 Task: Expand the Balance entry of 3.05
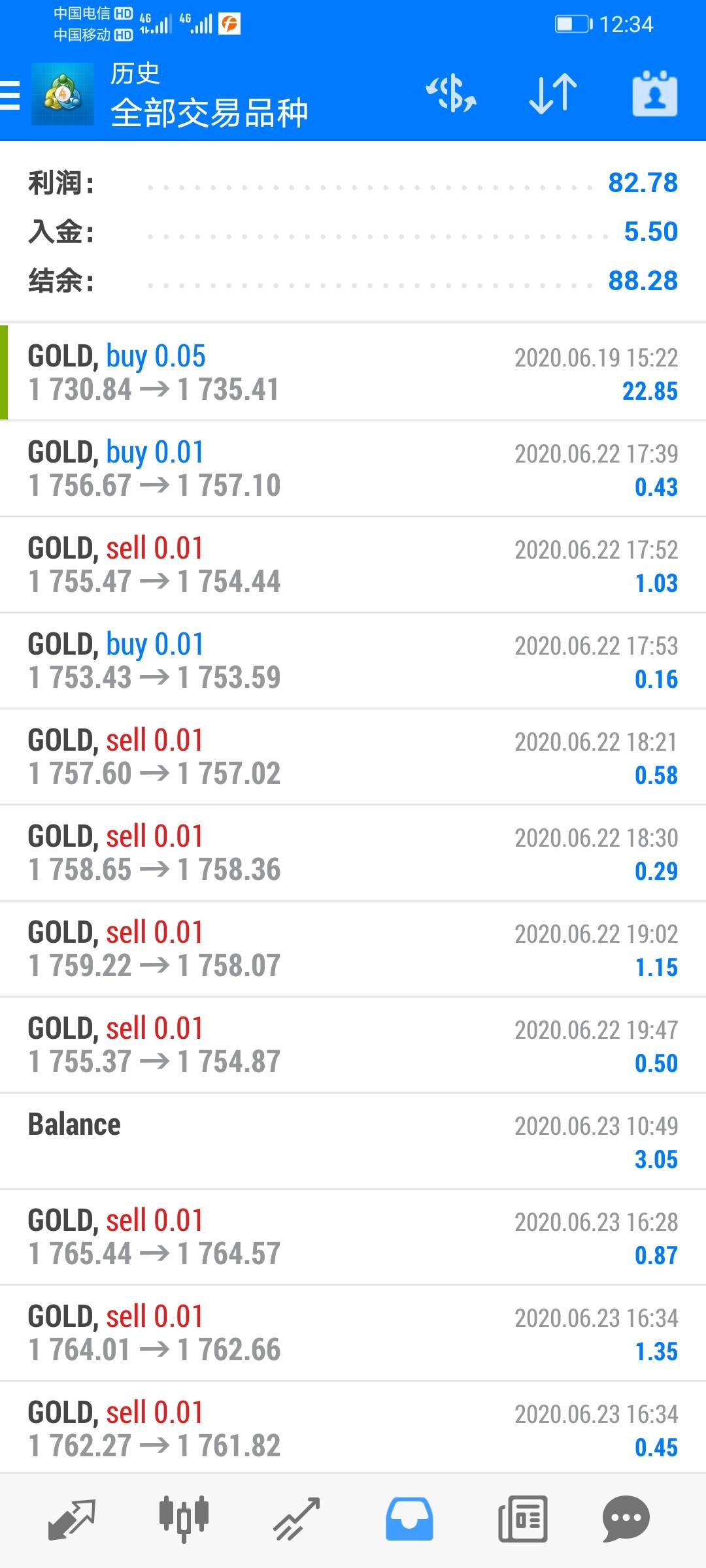(353, 1141)
